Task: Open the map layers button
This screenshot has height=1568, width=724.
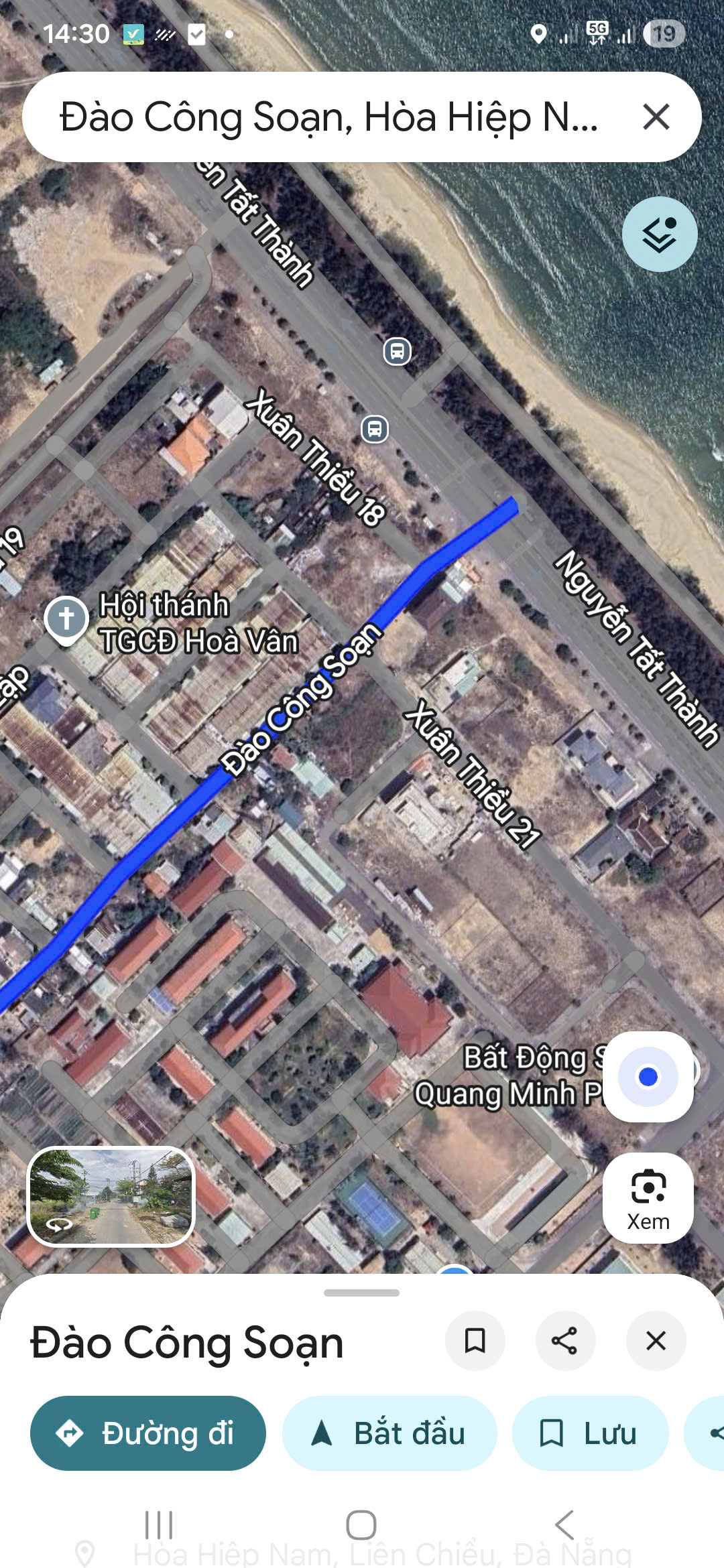Action: tap(660, 235)
